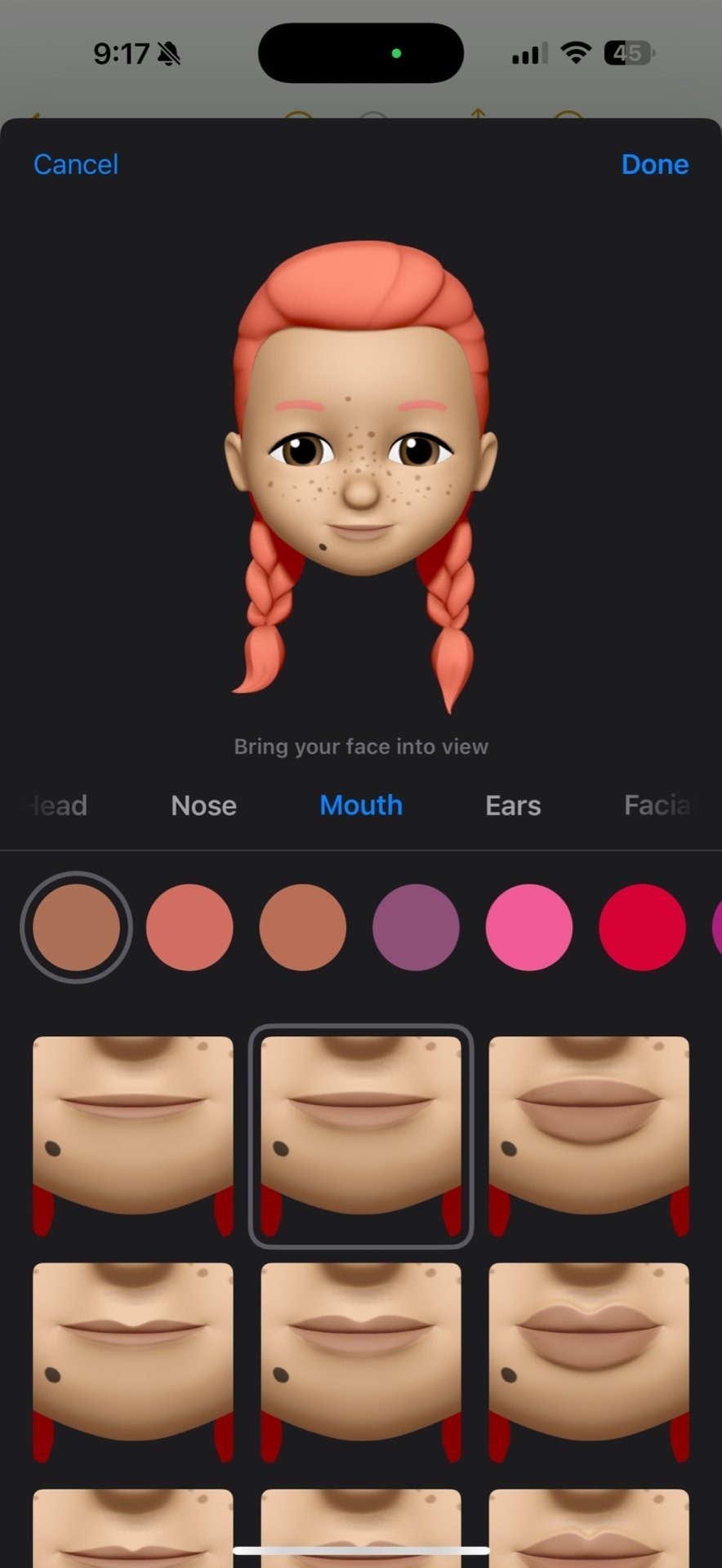The width and height of the screenshot is (722, 1568).
Task: Select the full lips style in the first row
Action: point(589,1136)
